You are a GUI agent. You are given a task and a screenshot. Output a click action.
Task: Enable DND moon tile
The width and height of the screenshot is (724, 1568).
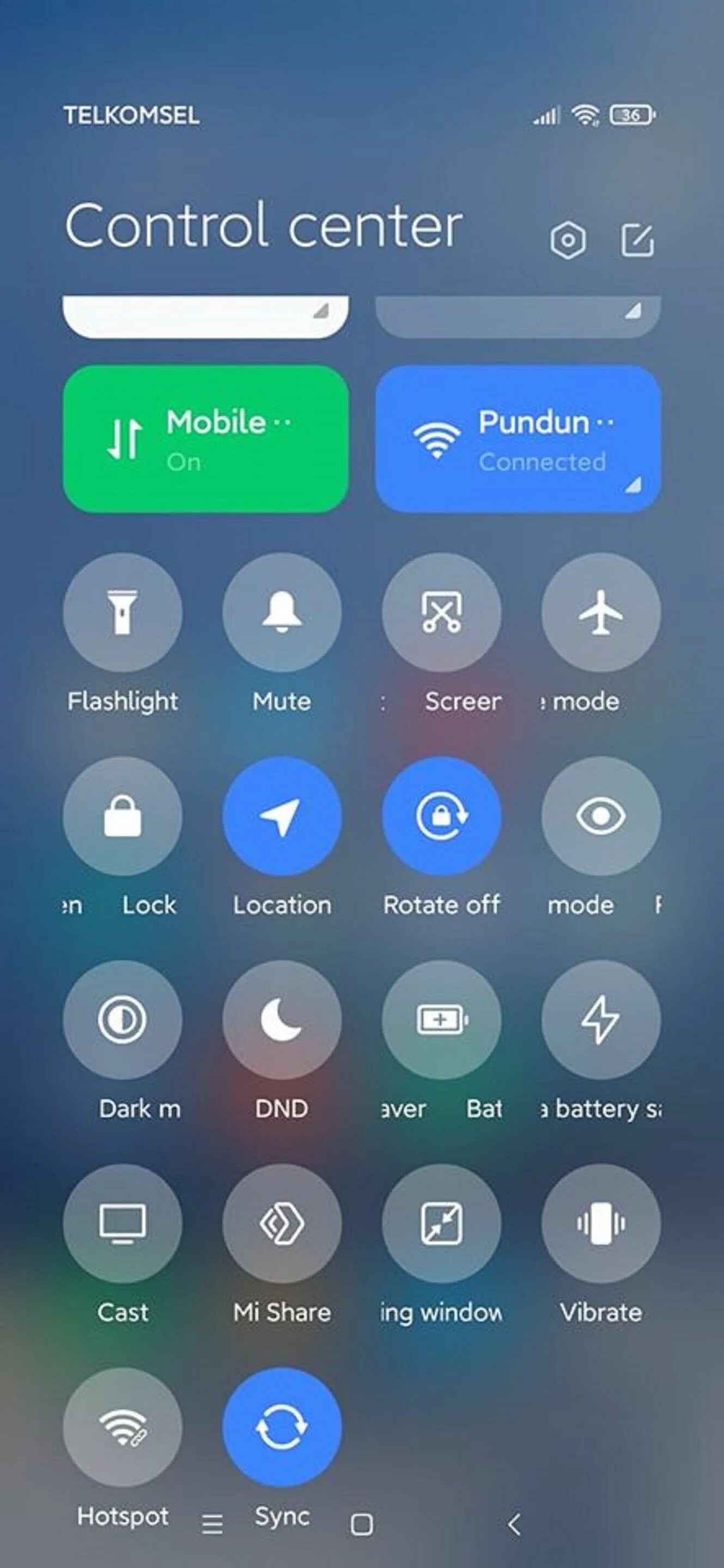click(x=282, y=1020)
